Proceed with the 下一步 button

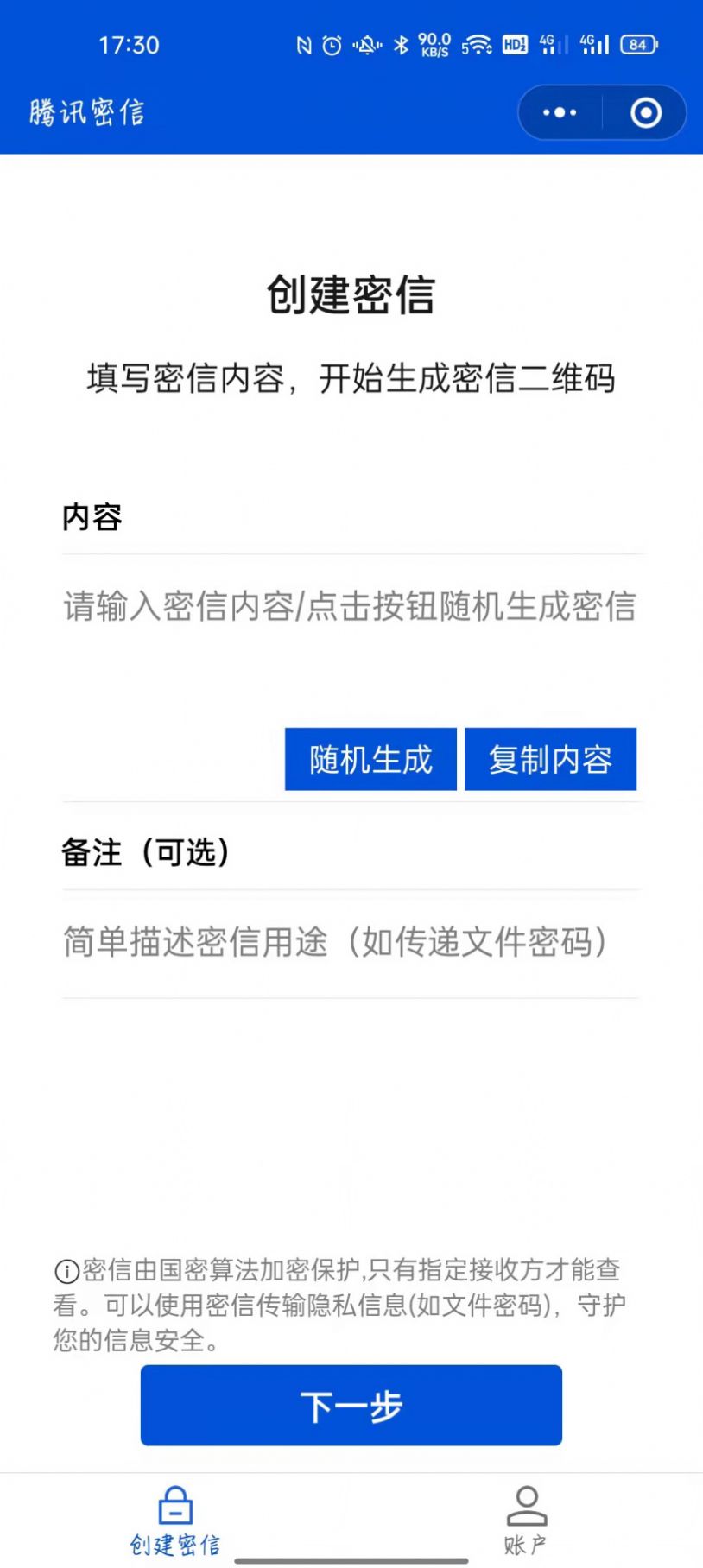point(351,1406)
